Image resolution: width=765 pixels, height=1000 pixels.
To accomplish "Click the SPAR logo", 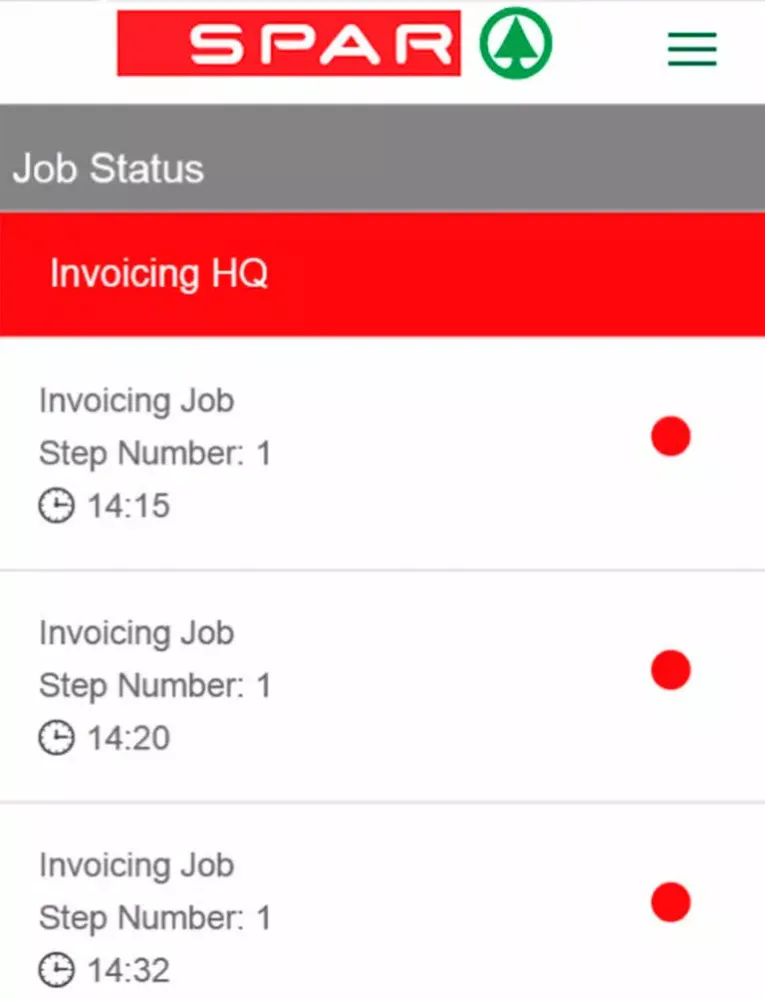I will 288,43.
